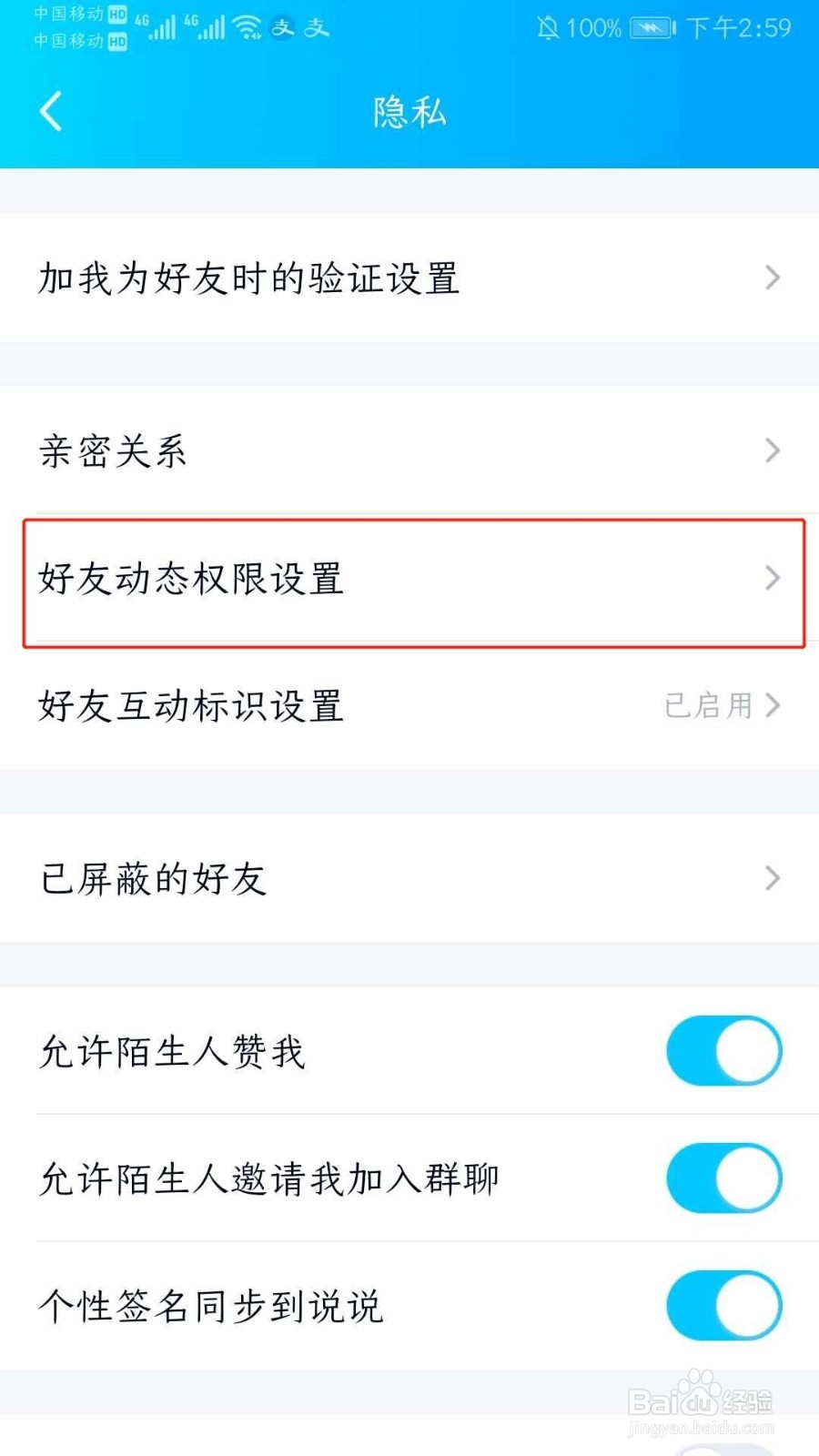Toggle 个性签名同步到说说 off
Image resolution: width=819 pixels, height=1456 pixels.
(x=723, y=1305)
